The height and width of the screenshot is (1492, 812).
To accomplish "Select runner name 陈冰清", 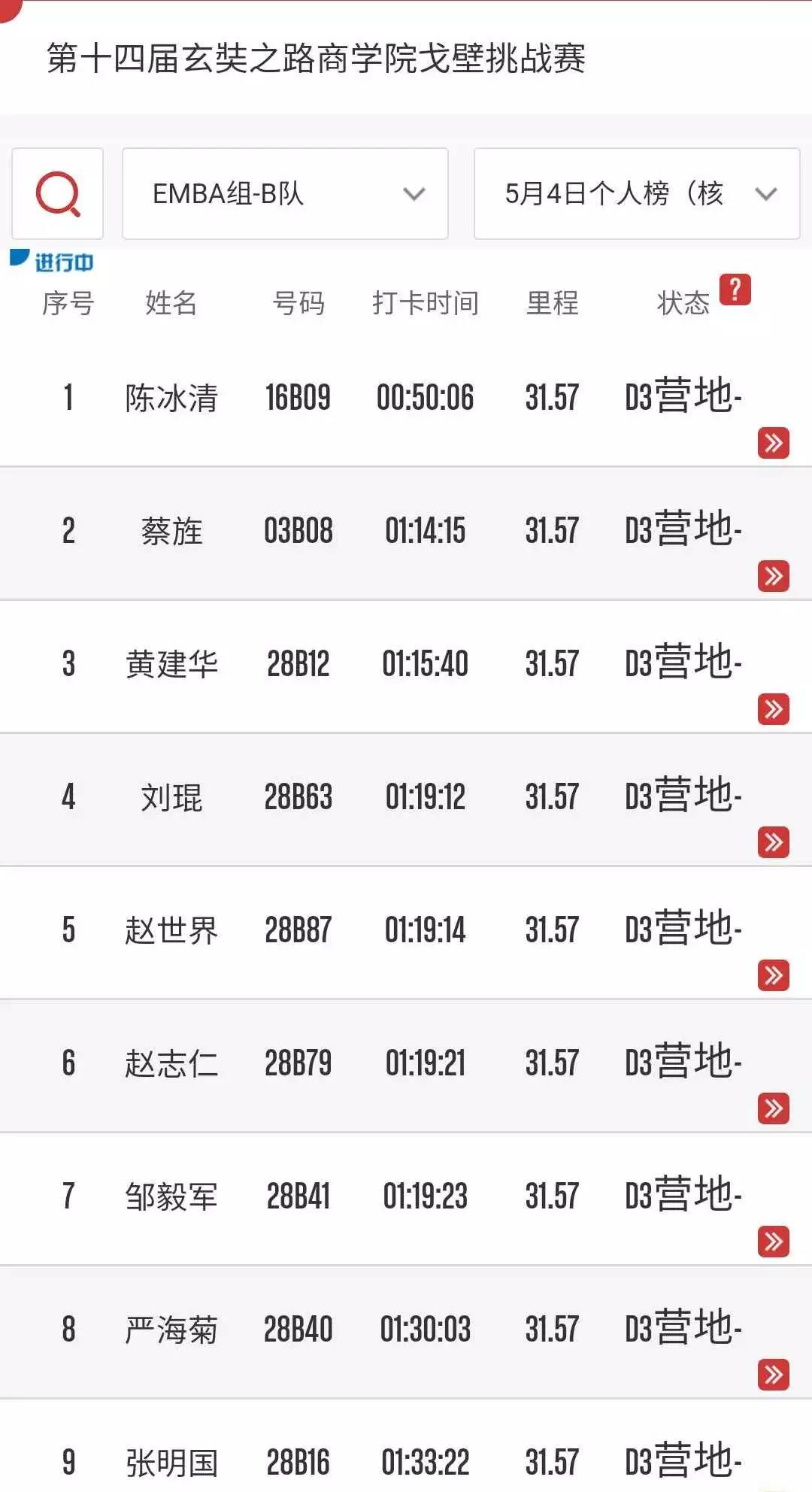I will coord(171,398).
